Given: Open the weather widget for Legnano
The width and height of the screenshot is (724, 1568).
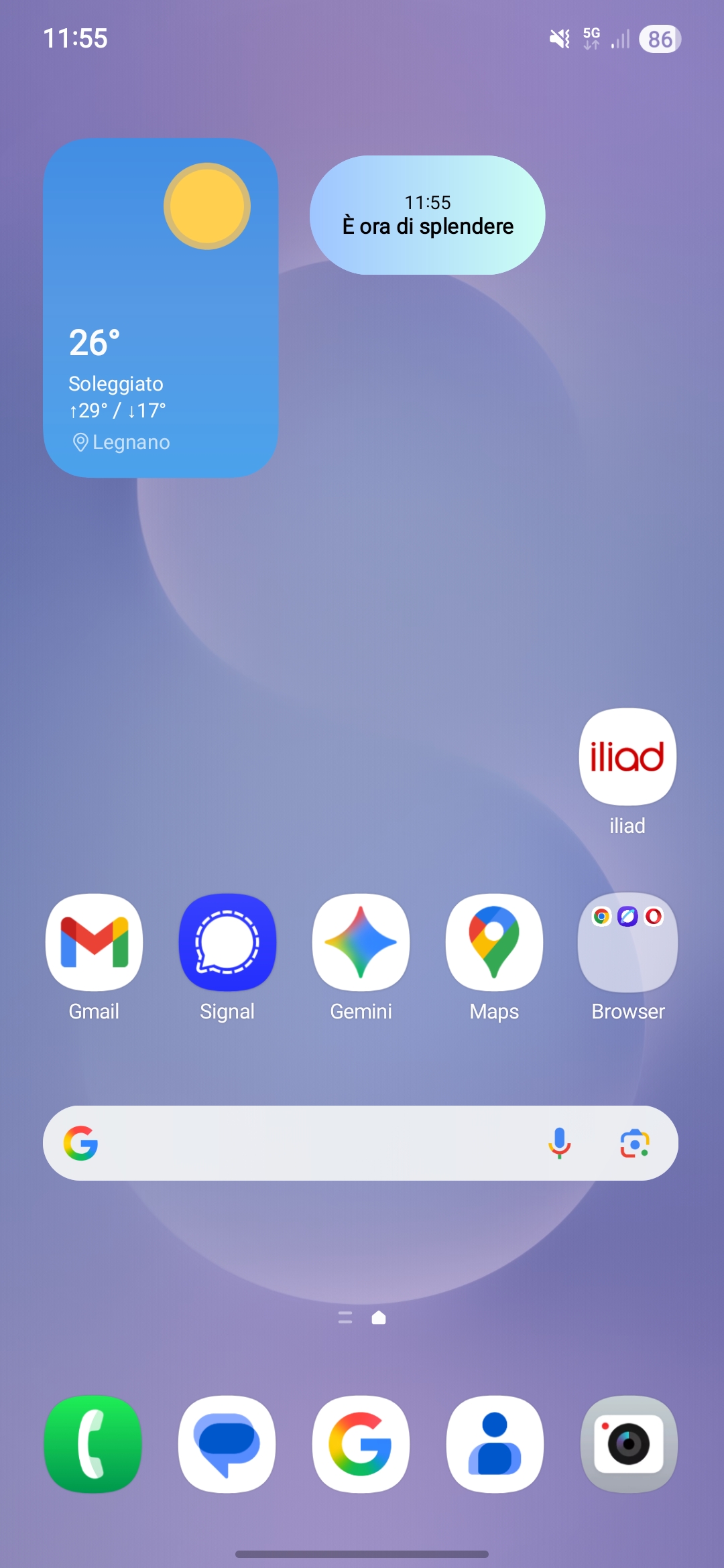Looking at the screenshot, I should (161, 308).
